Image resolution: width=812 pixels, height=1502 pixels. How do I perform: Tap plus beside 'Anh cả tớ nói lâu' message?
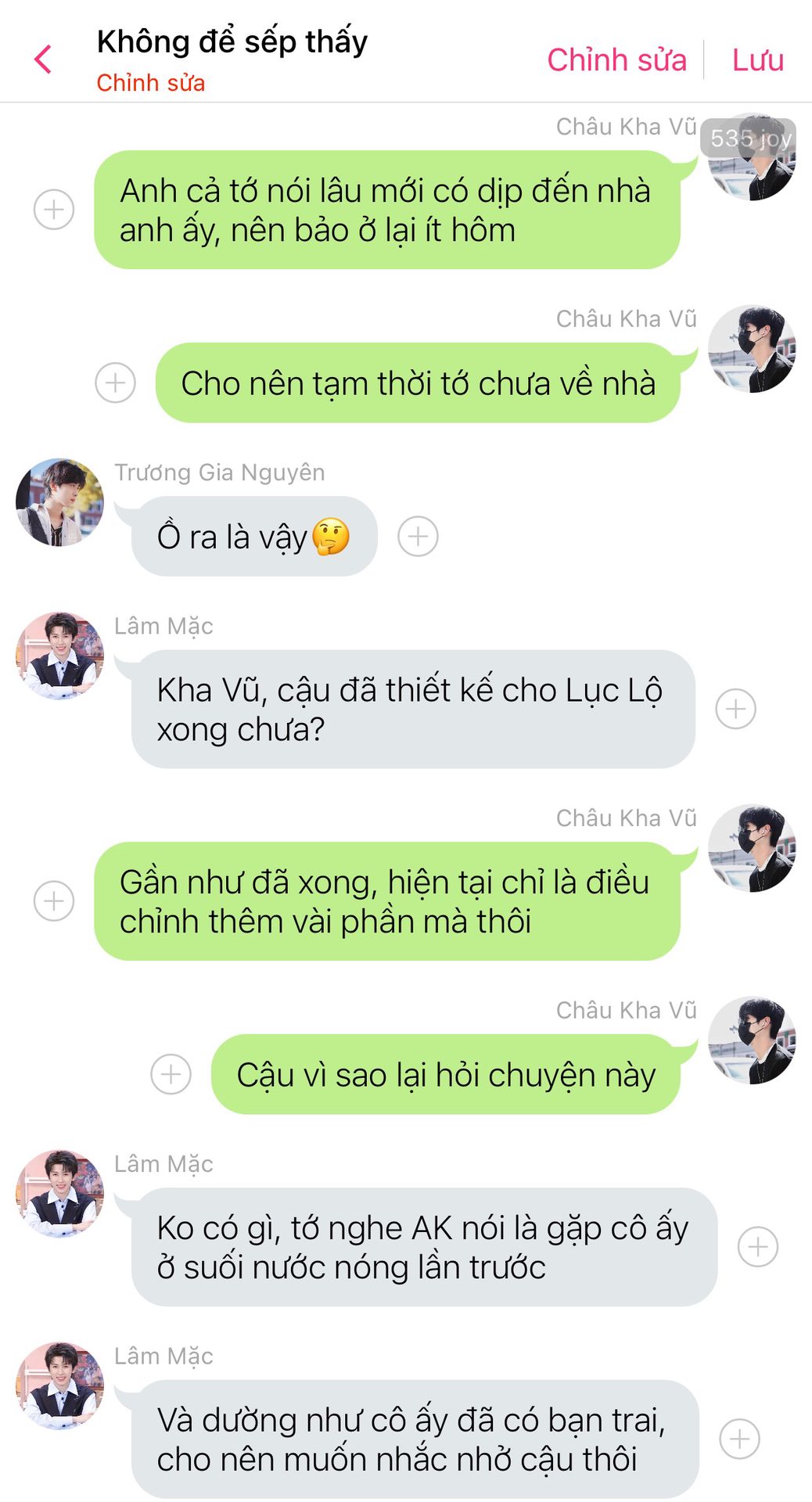click(x=54, y=210)
